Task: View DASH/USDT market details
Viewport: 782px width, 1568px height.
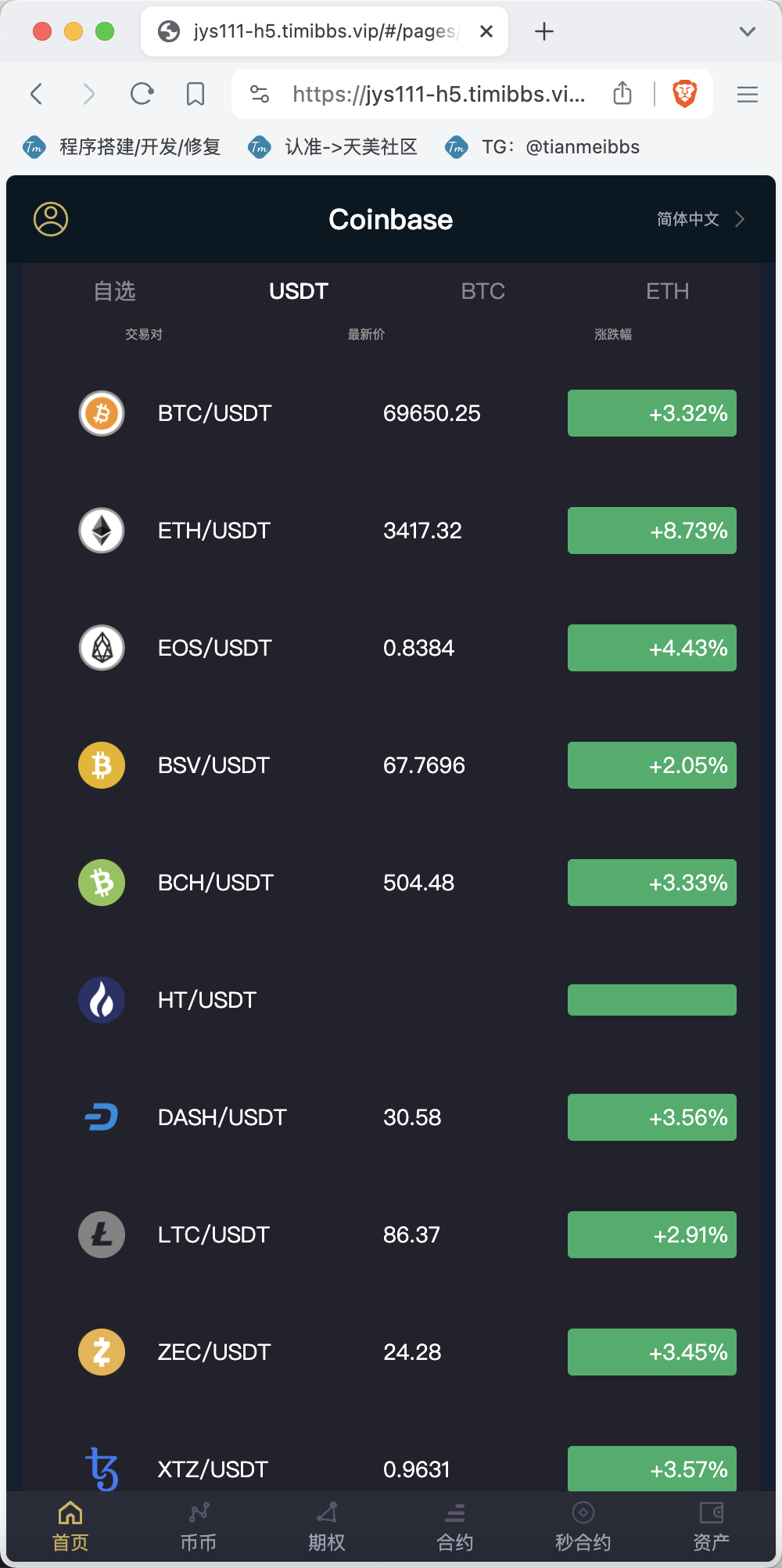Action: 222,1117
